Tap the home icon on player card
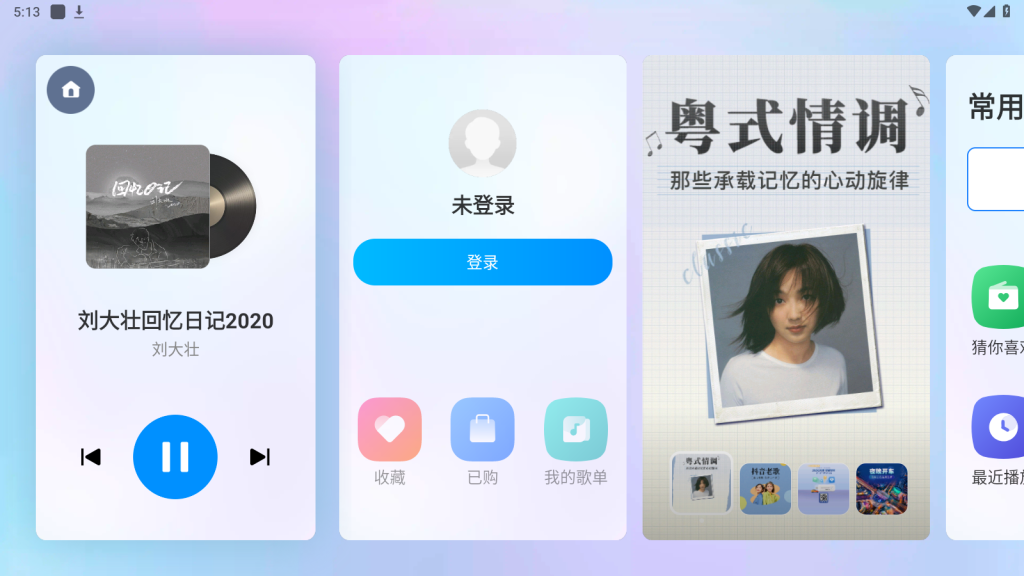The width and height of the screenshot is (1024, 576). click(71, 90)
